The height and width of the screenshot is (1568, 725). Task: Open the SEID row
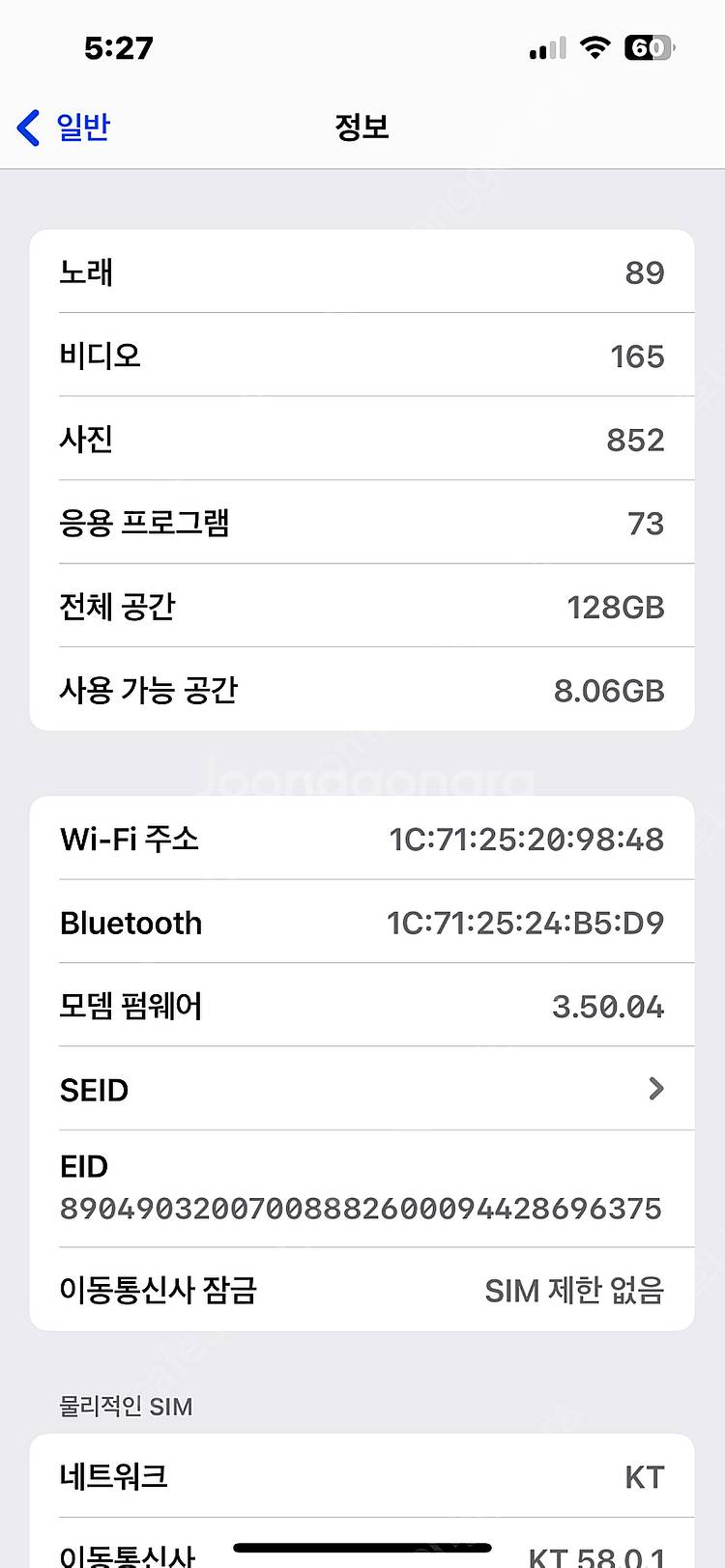coord(362,1089)
